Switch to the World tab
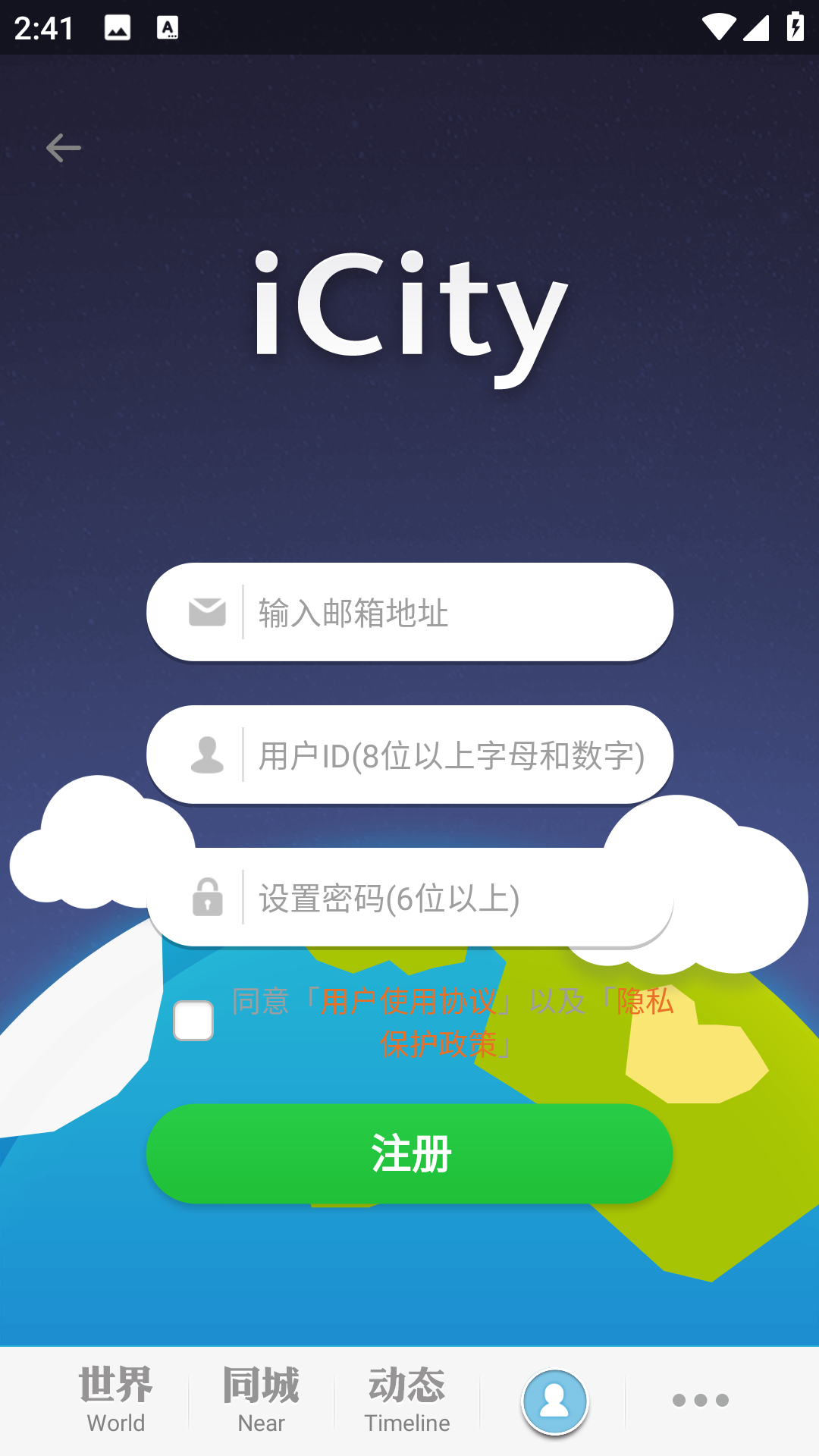Image resolution: width=819 pixels, height=1456 pixels. 116,1400
